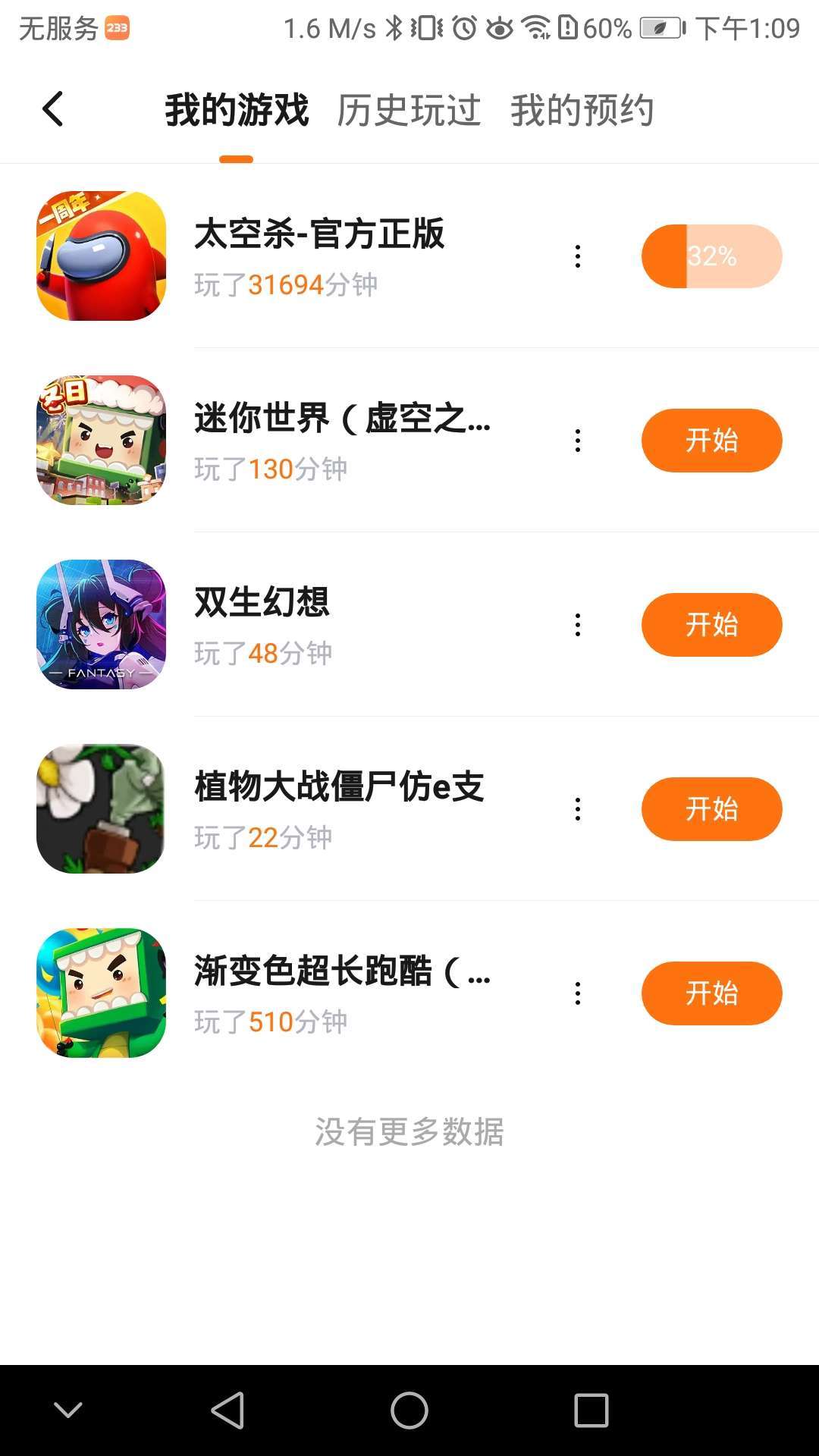Start 迷你世界 with its 开始 button

coord(711,441)
